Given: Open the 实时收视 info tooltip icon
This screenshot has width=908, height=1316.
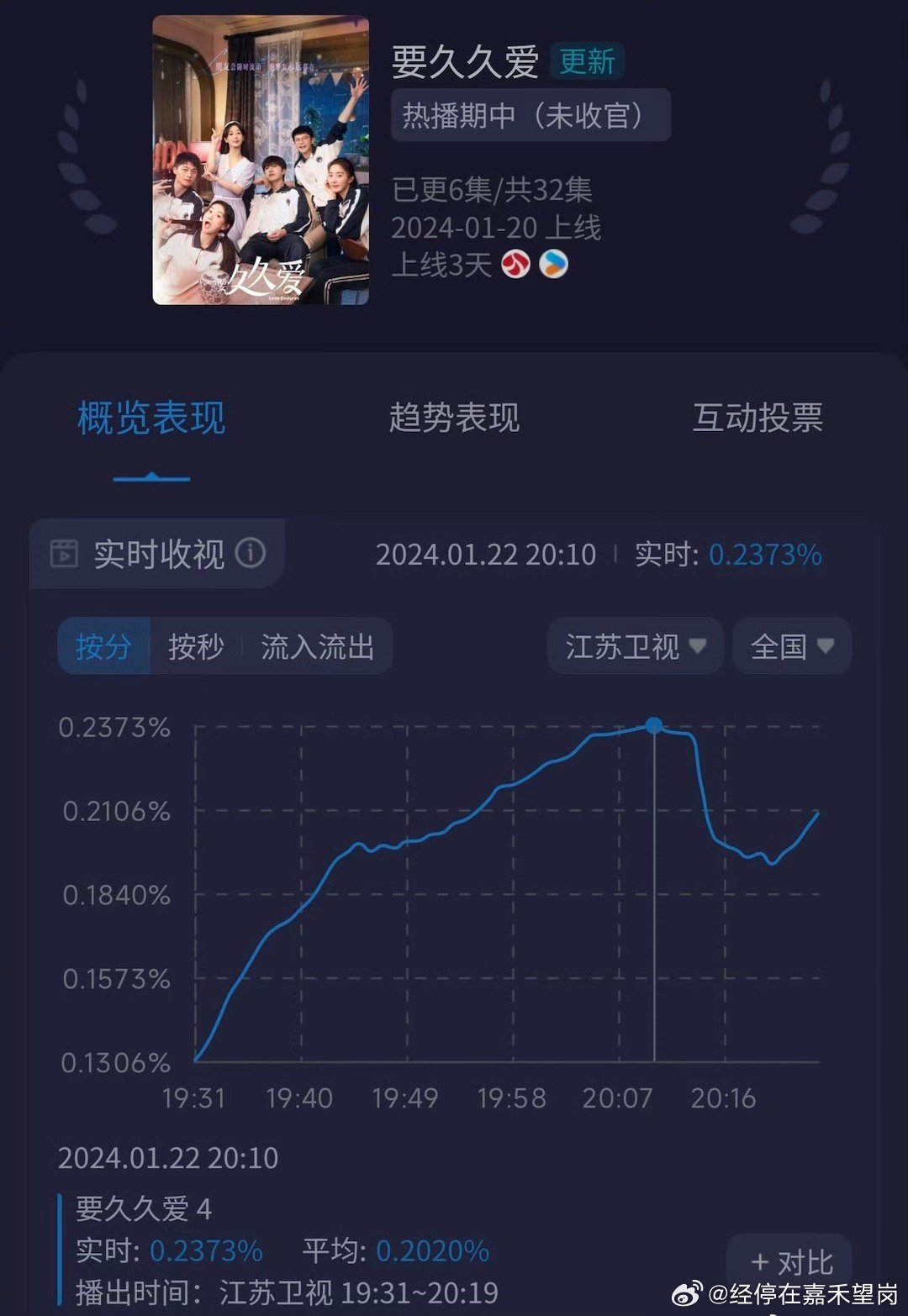Looking at the screenshot, I should click(x=251, y=553).
